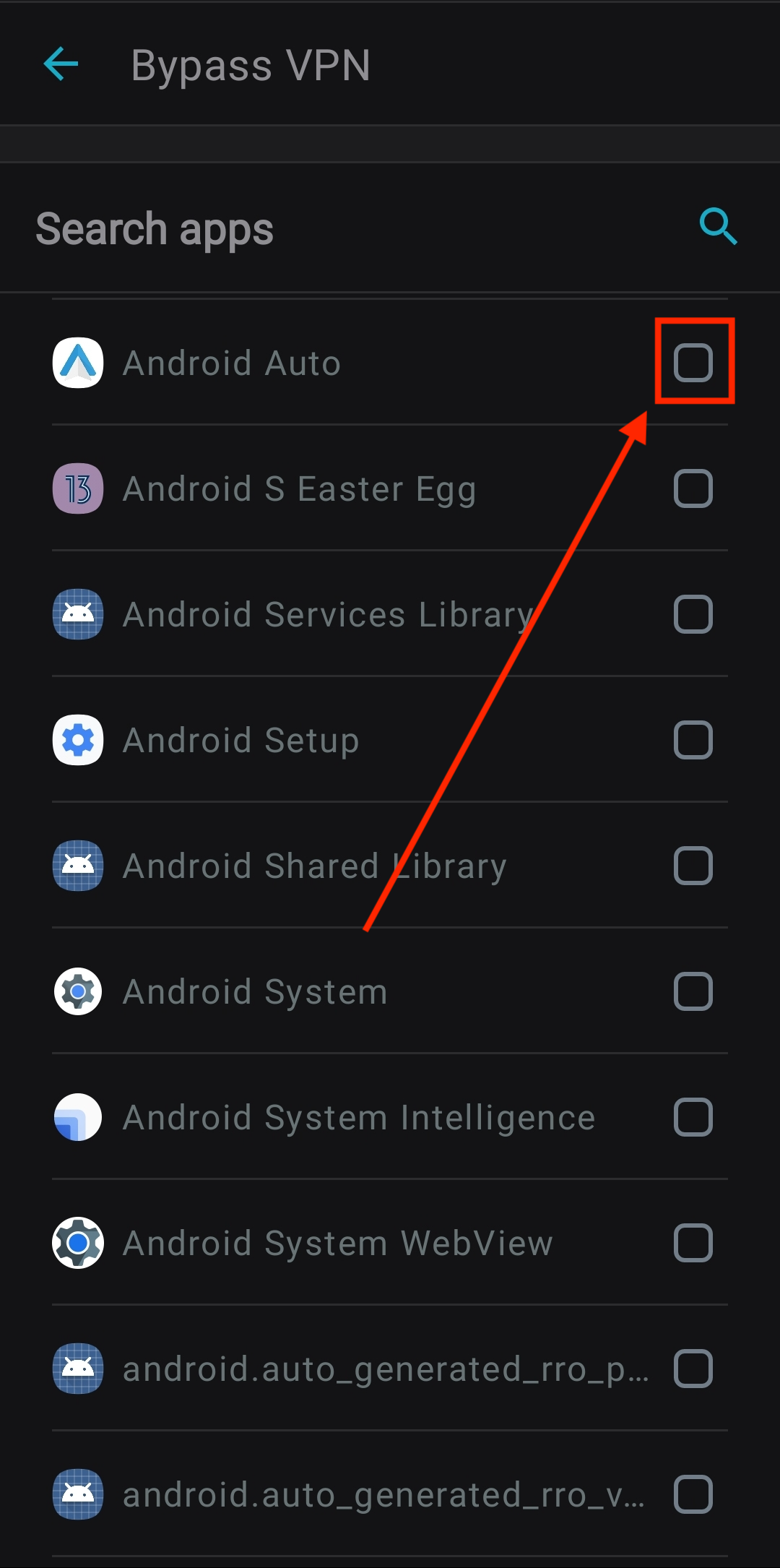Image resolution: width=780 pixels, height=1568 pixels.
Task: Tick Android System WebView checkbox
Action: point(693,1243)
